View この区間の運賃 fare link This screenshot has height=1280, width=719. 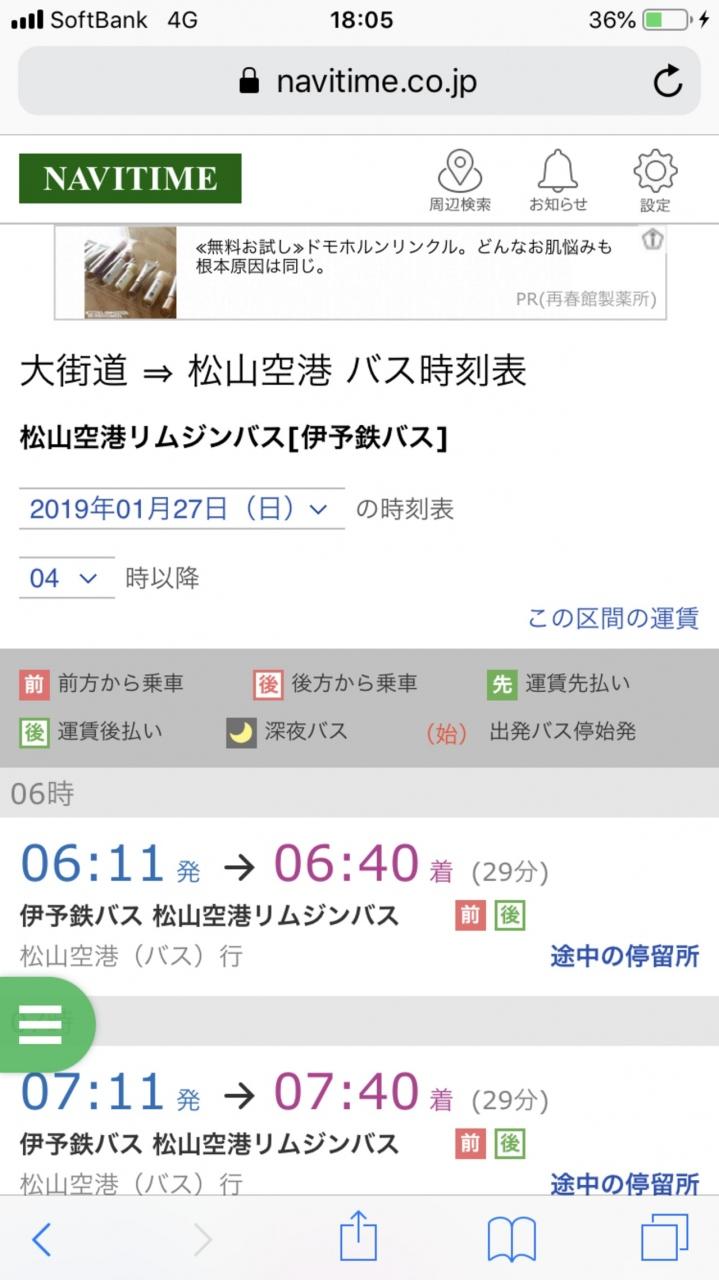tap(613, 618)
